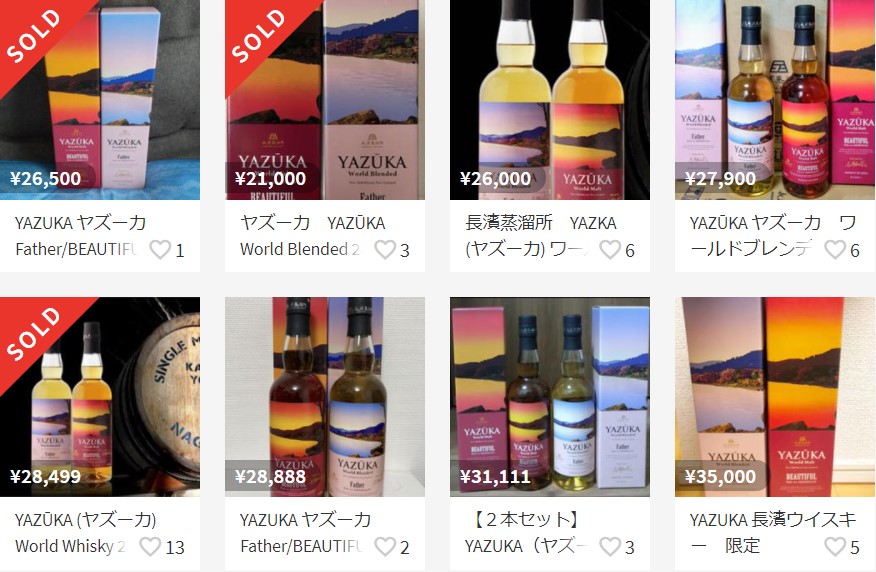View the ¥26,000 長濱蒸溜所 listing

click(550, 100)
